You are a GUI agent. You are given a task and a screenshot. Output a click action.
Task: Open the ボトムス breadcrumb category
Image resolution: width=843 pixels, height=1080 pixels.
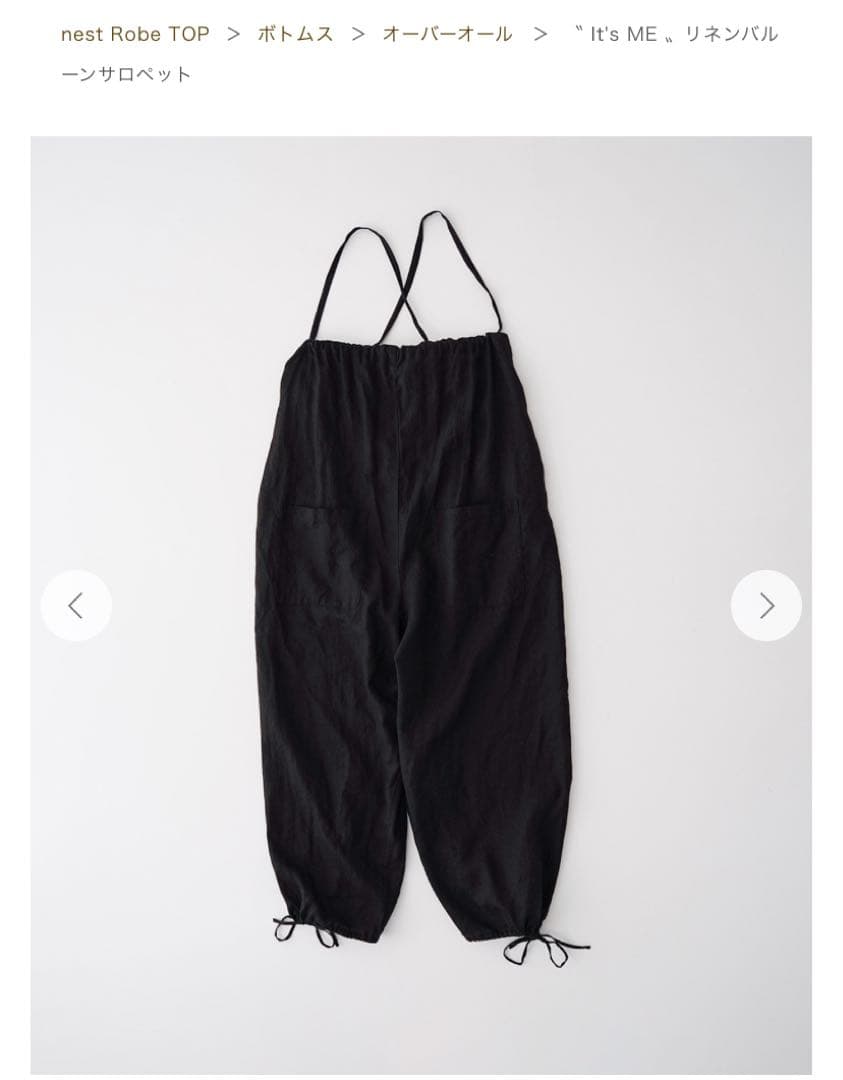pyautogui.click(x=295, y=34)
